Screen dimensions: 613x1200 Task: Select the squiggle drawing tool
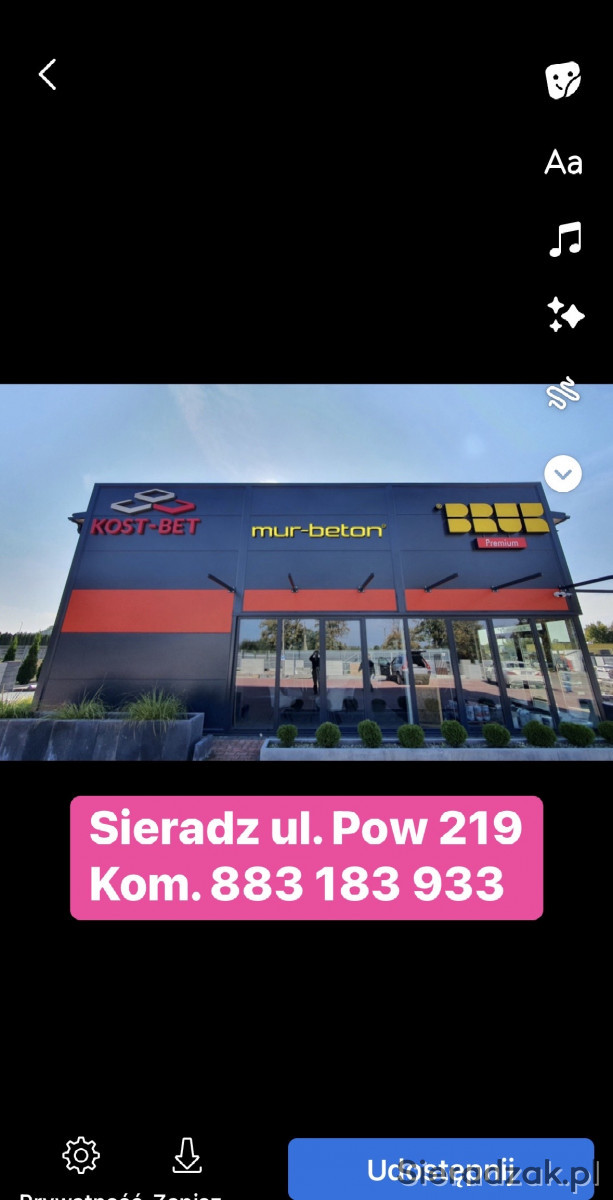click(x=563, y=395)
